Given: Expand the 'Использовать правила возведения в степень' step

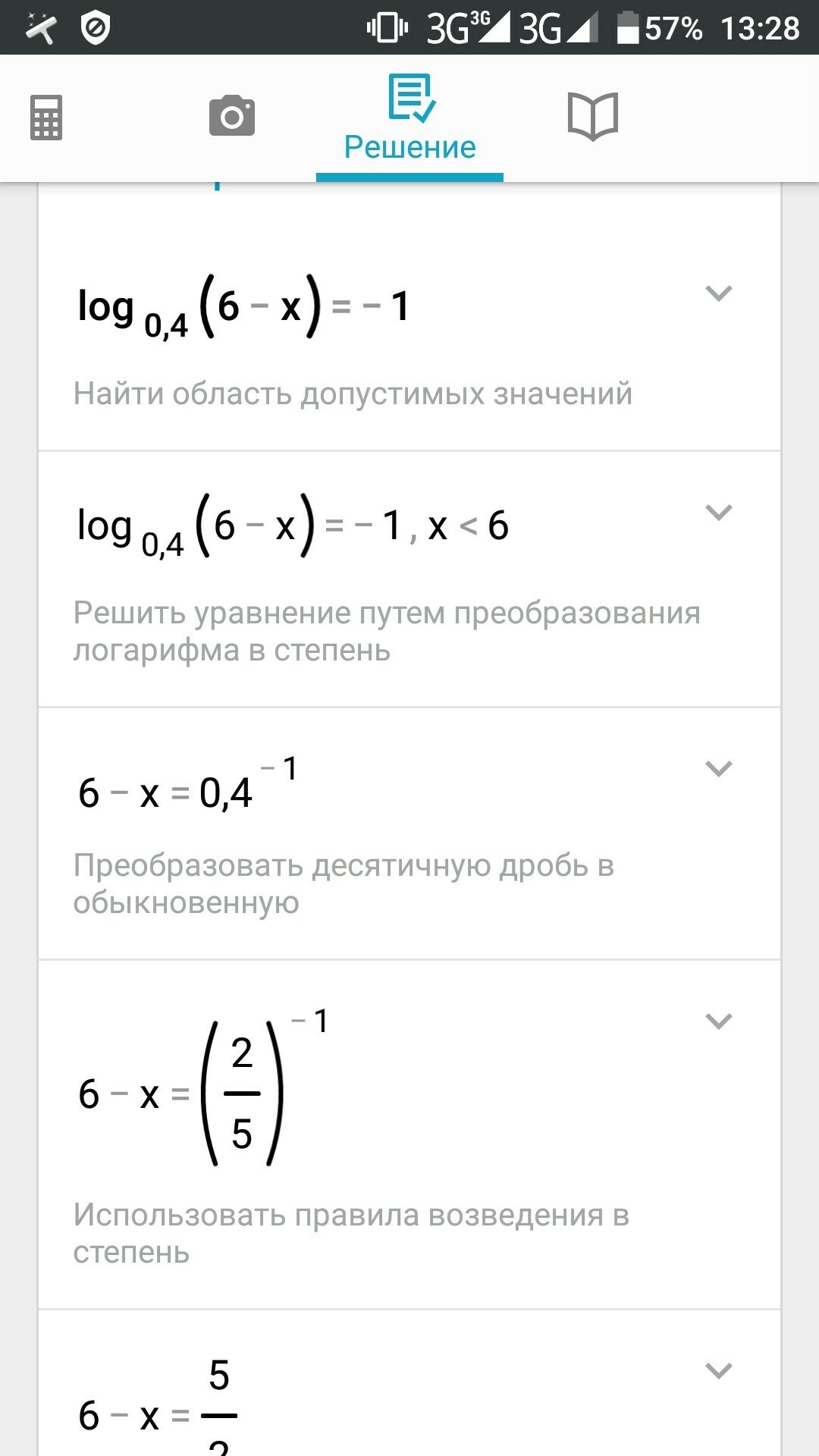Looking at the screenshot, I should (718, 1021).
